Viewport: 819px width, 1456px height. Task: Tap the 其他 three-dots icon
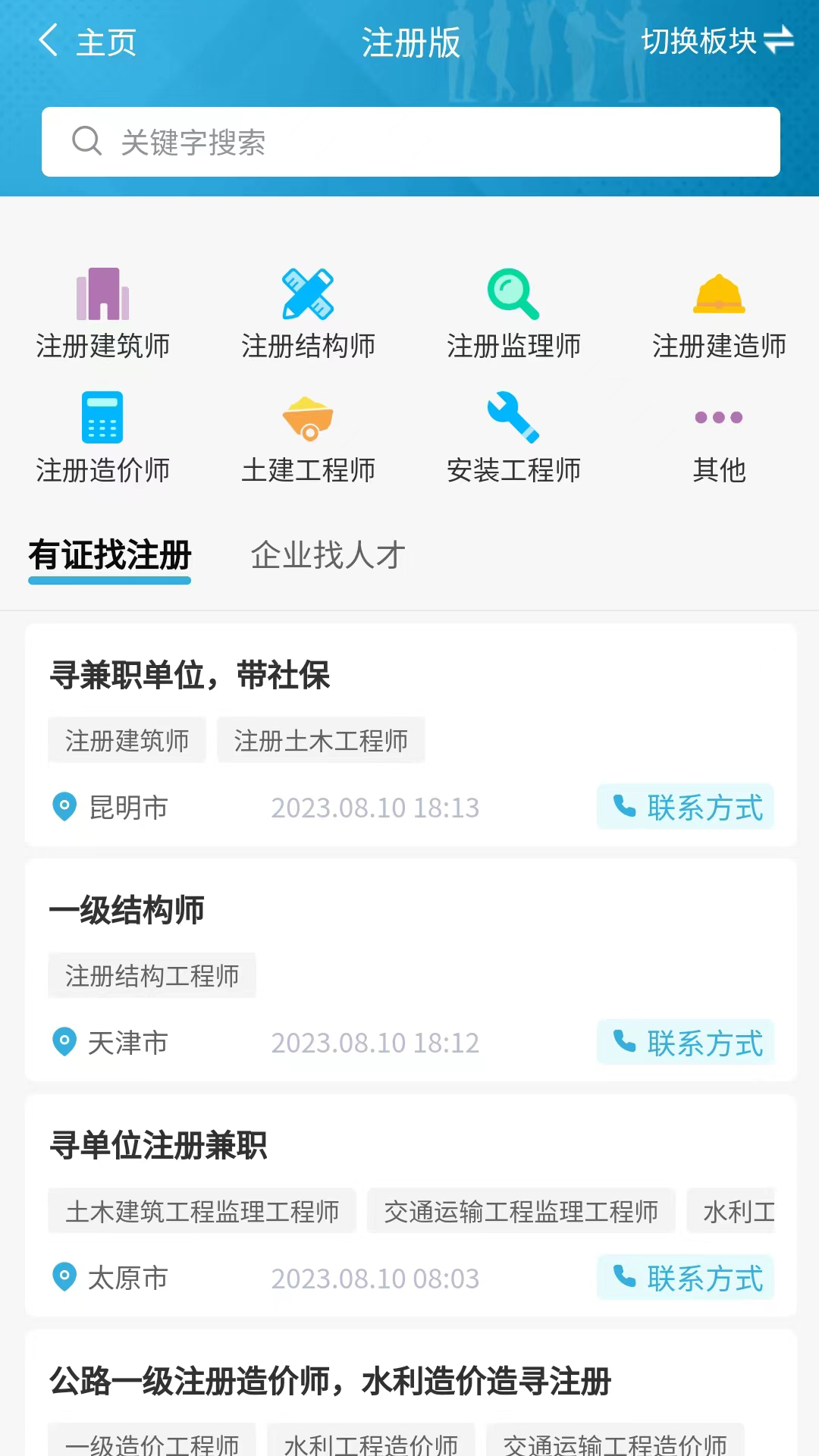coord(719,417)
